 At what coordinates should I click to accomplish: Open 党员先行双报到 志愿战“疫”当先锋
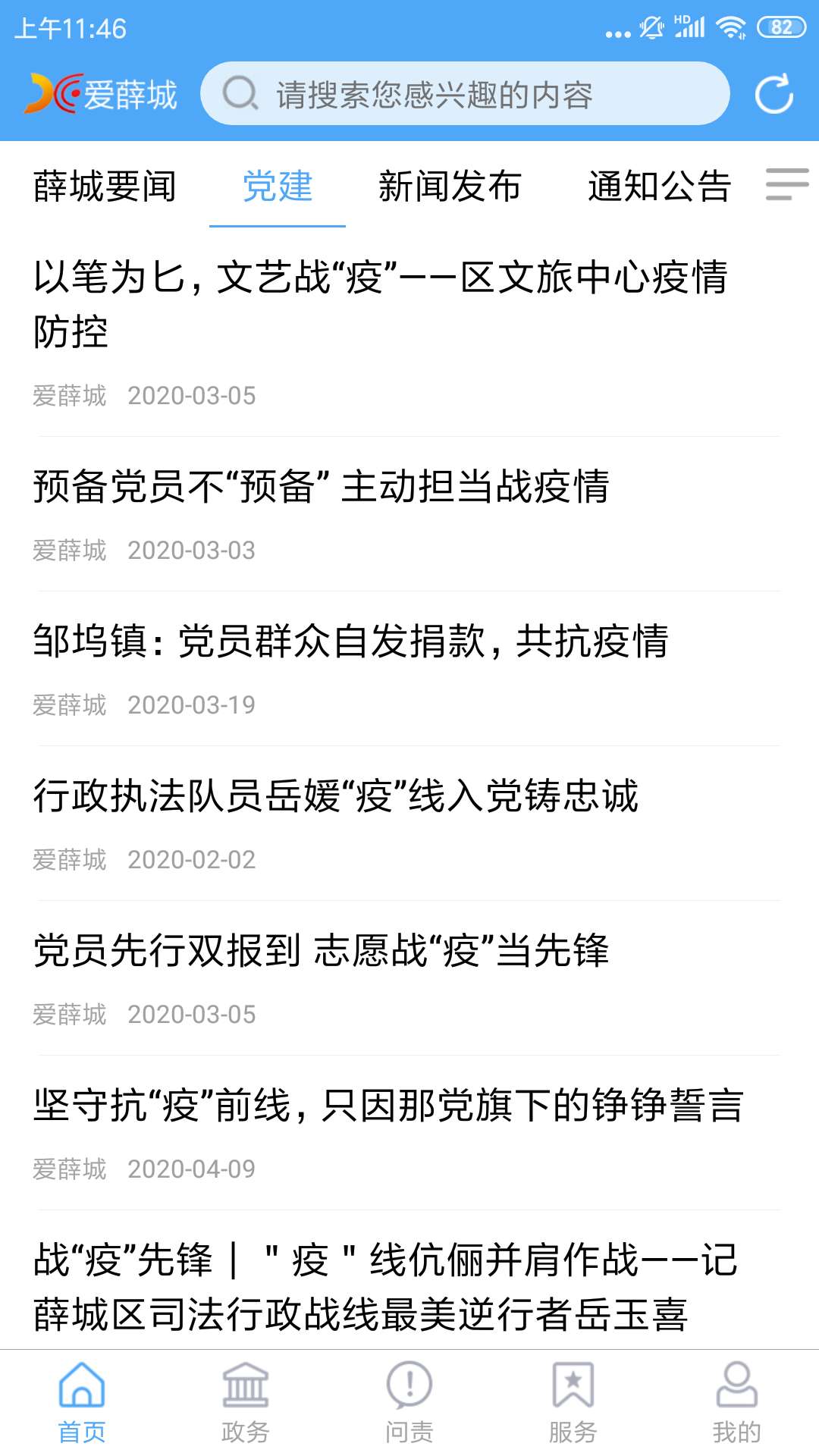(x=321, y=951)
